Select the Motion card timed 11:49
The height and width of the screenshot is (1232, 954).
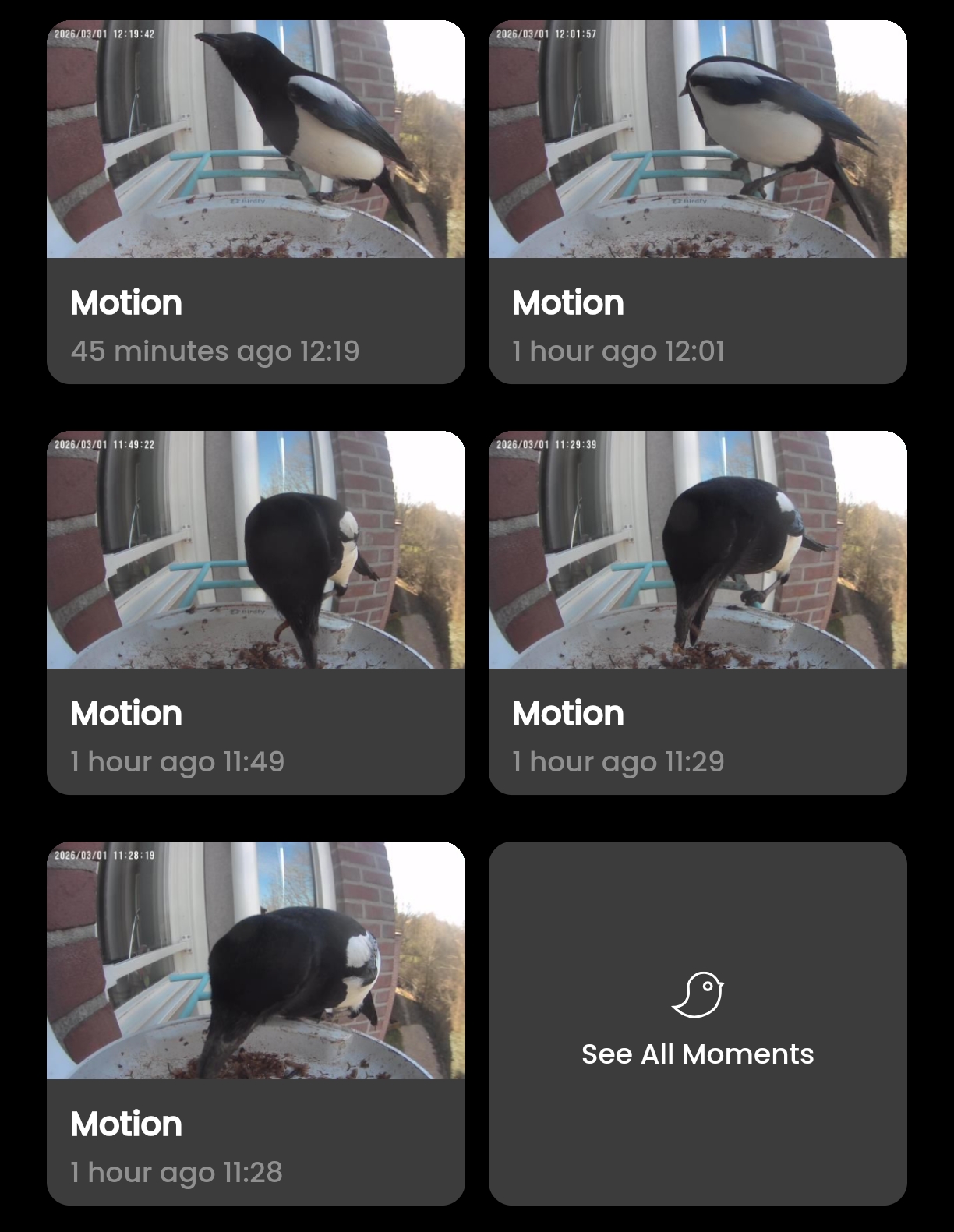click(256, 612)
